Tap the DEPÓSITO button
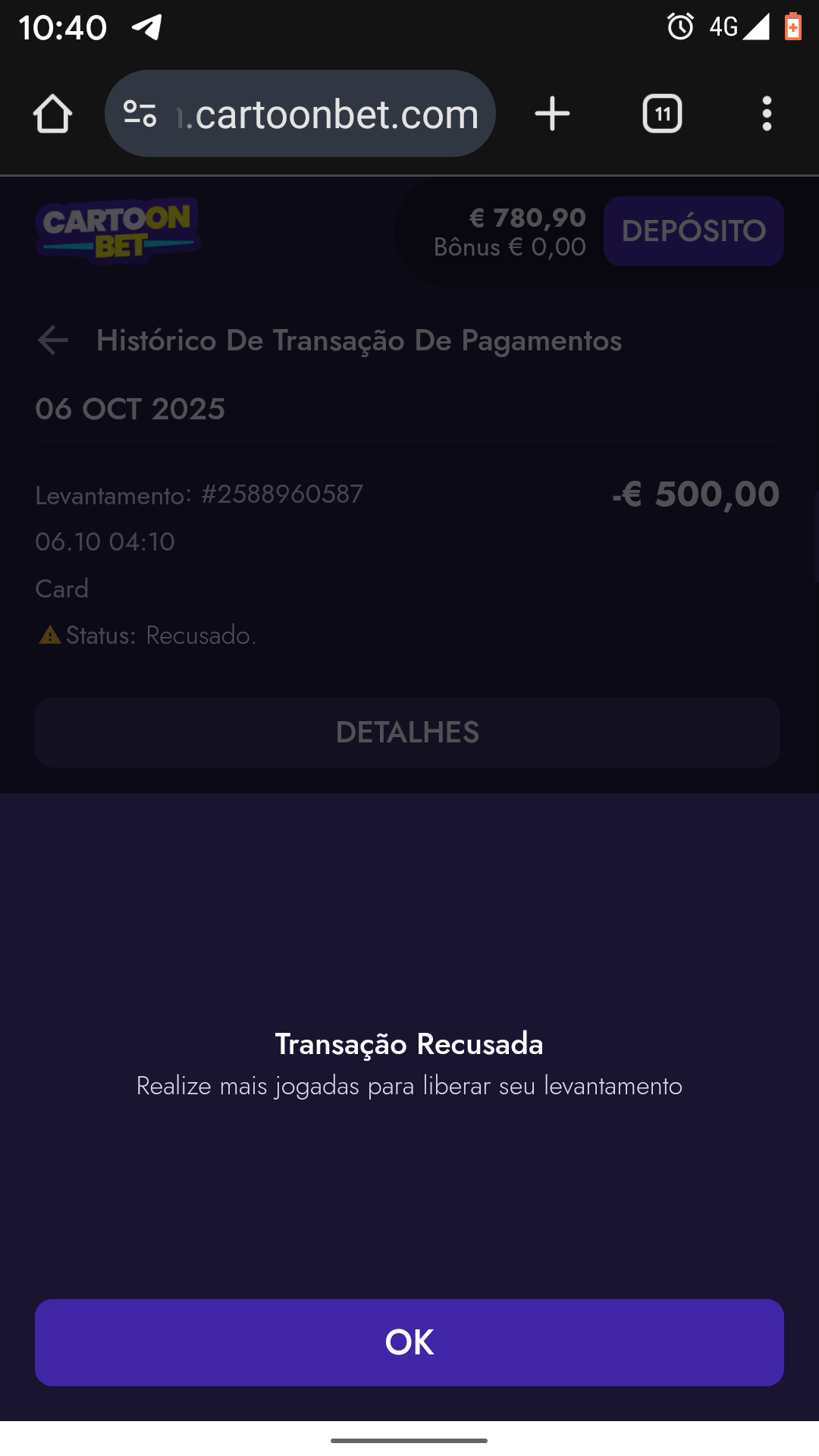Screen dimensions: 819x1456 (x=693, y=231)
